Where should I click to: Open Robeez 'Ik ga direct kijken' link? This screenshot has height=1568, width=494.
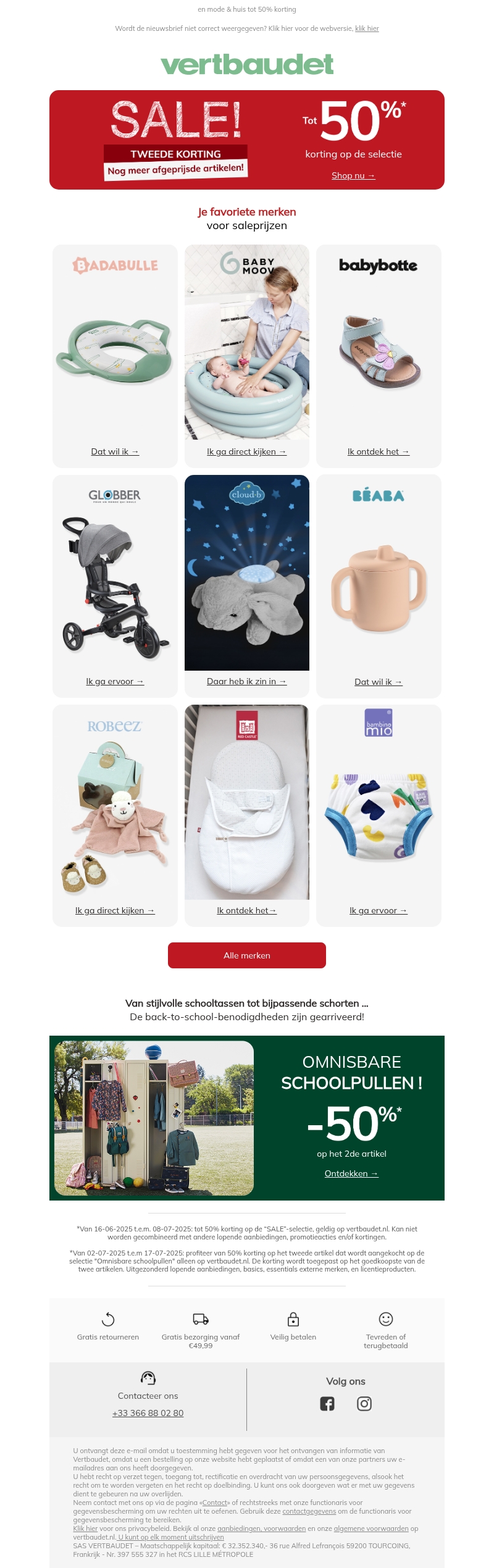click(x=115, y=910)
